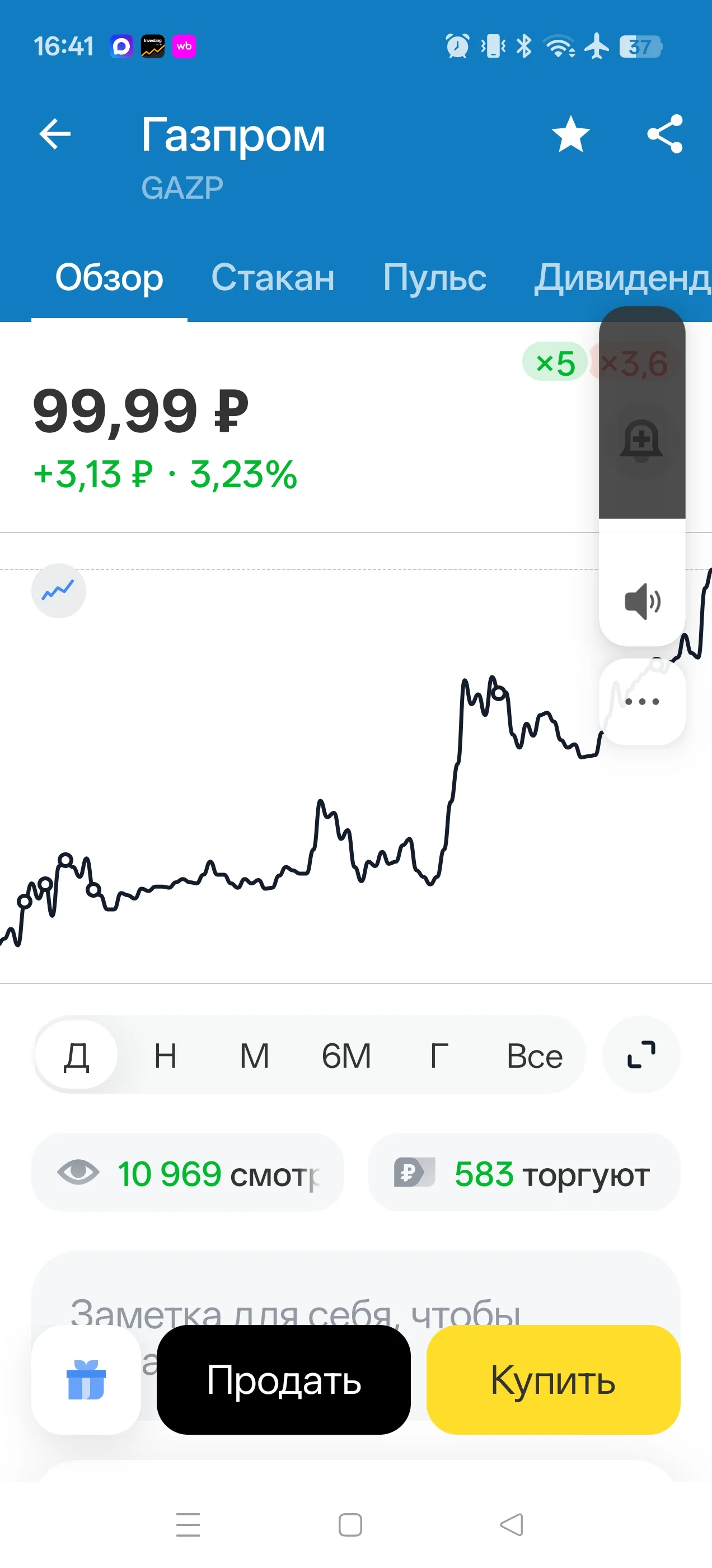Select the М monthly chart period
The image size is (712, 1568).
pyautogui.click(x=254, y=1056)
